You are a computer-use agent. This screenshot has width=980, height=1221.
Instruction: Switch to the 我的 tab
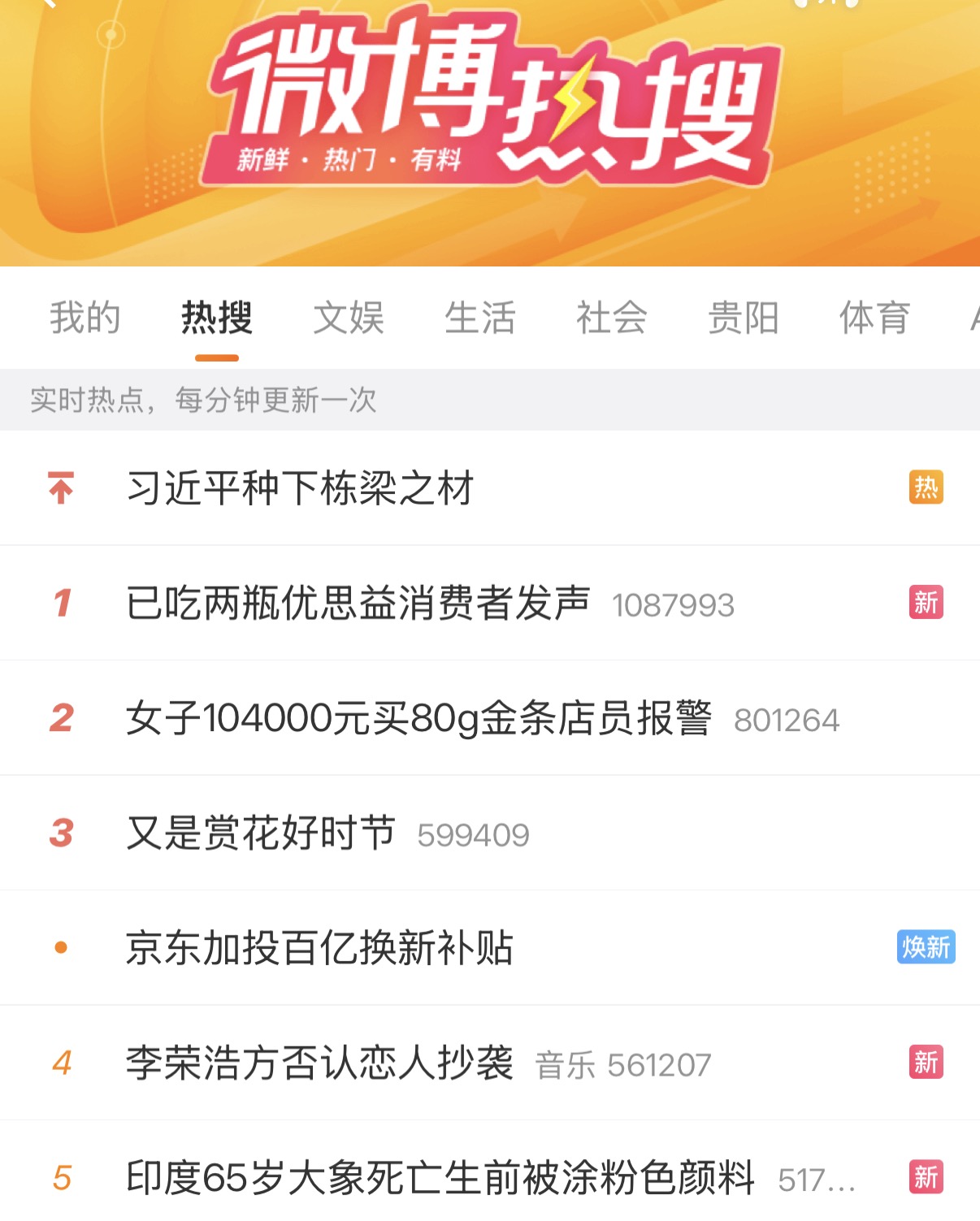coord(85,318)
